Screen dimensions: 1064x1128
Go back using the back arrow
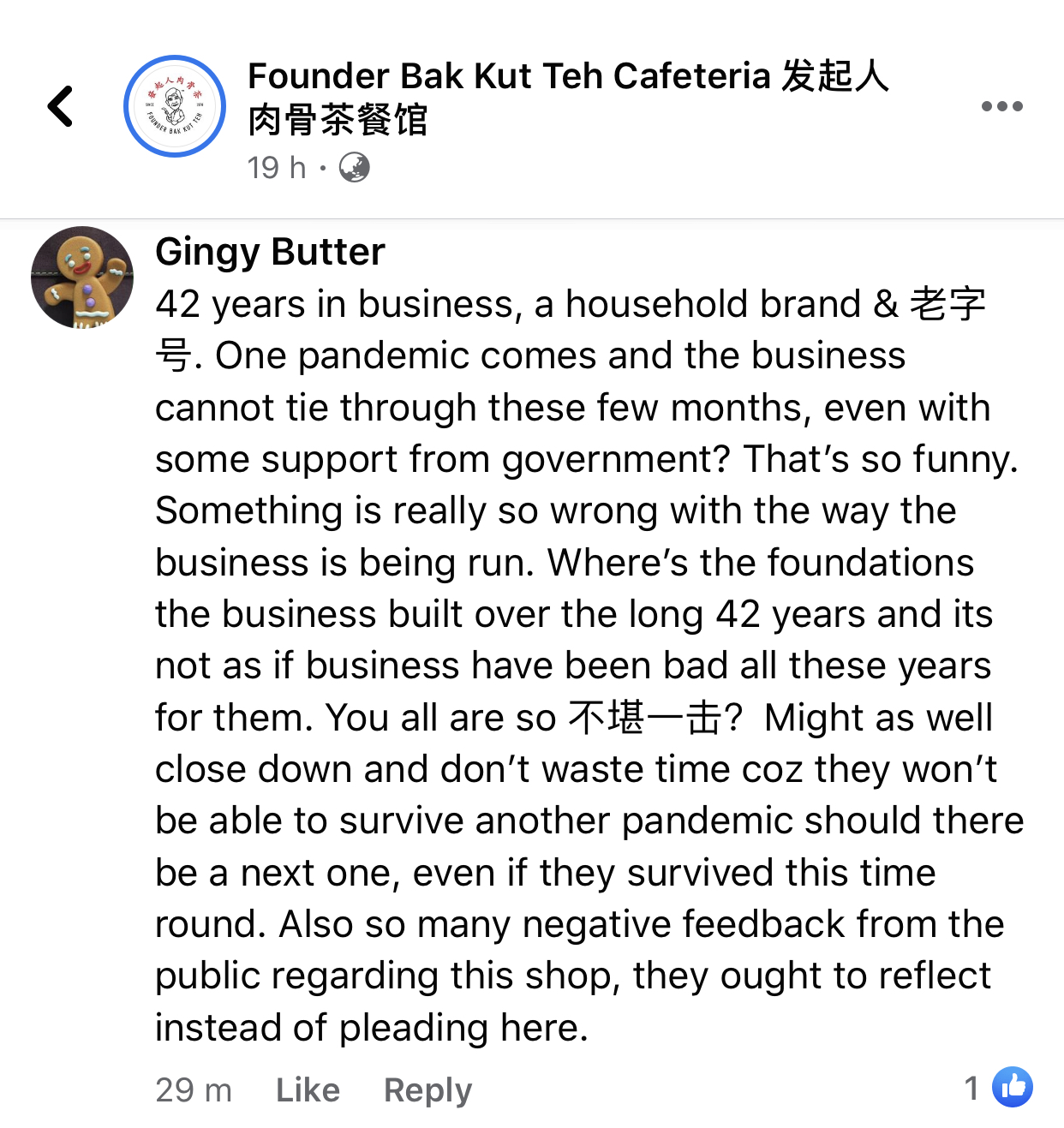pos(60,106)
